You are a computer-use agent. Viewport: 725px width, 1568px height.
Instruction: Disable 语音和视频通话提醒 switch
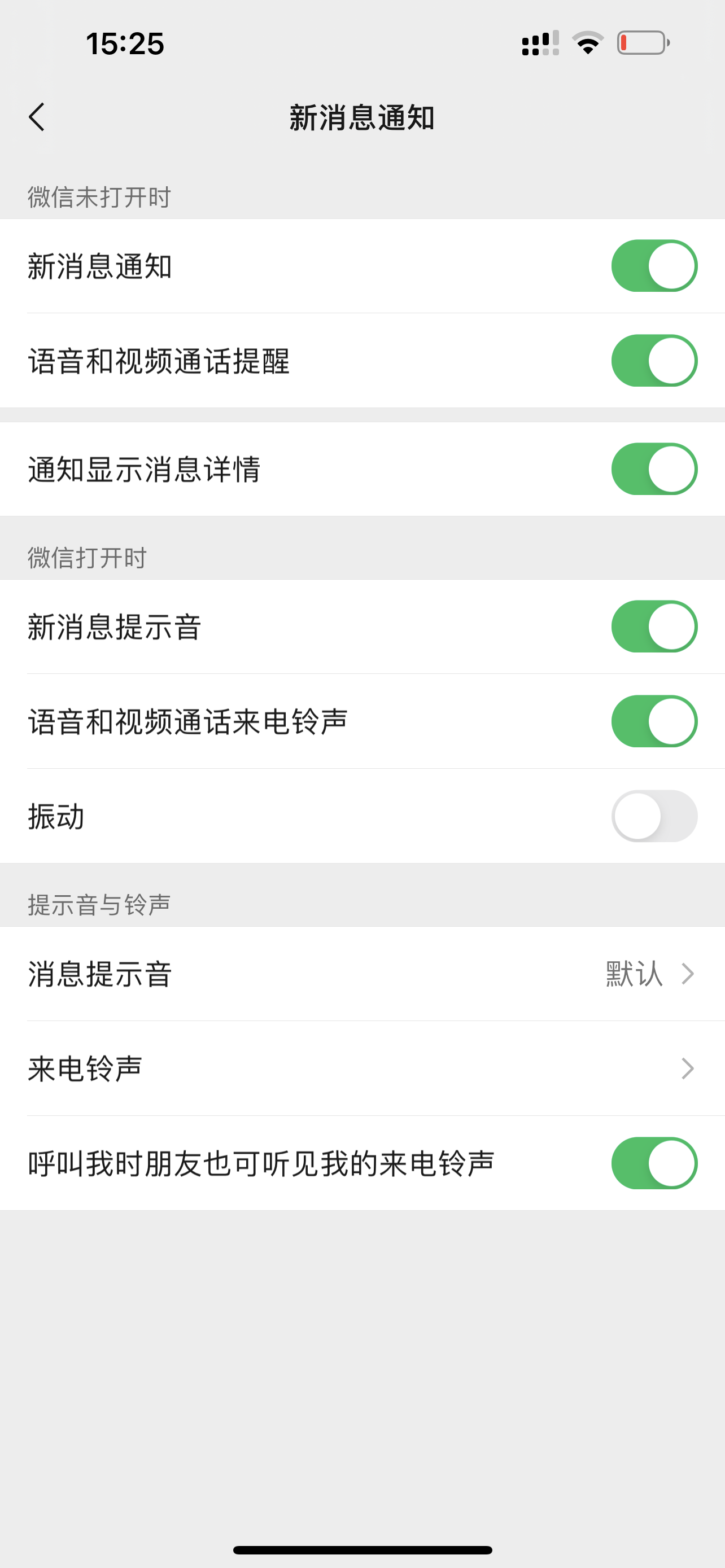click(x=654, y=361)
